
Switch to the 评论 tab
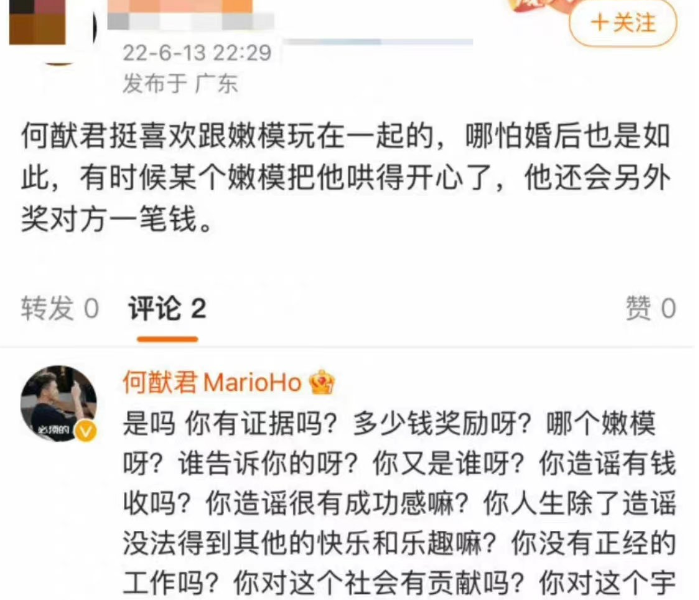[167, 309]
